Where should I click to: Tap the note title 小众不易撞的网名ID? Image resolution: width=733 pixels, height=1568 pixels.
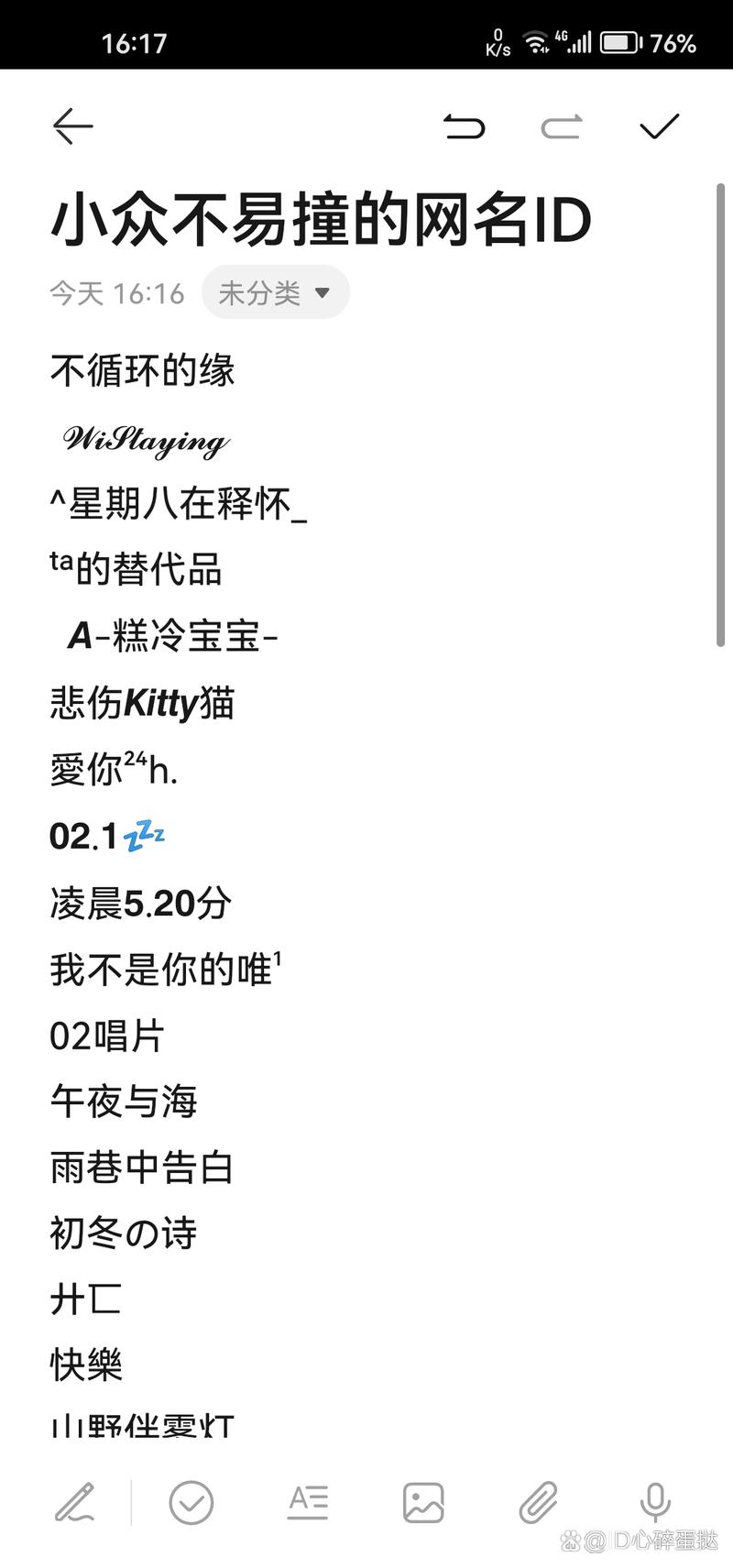click(321, 220)
